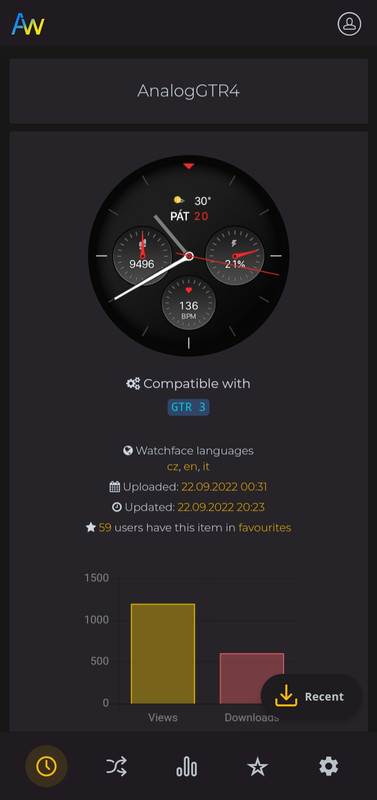Image resolution: width=377 pixels, height=800 pixels.
Task: Open the user profile icon
Action: point(349,24)
